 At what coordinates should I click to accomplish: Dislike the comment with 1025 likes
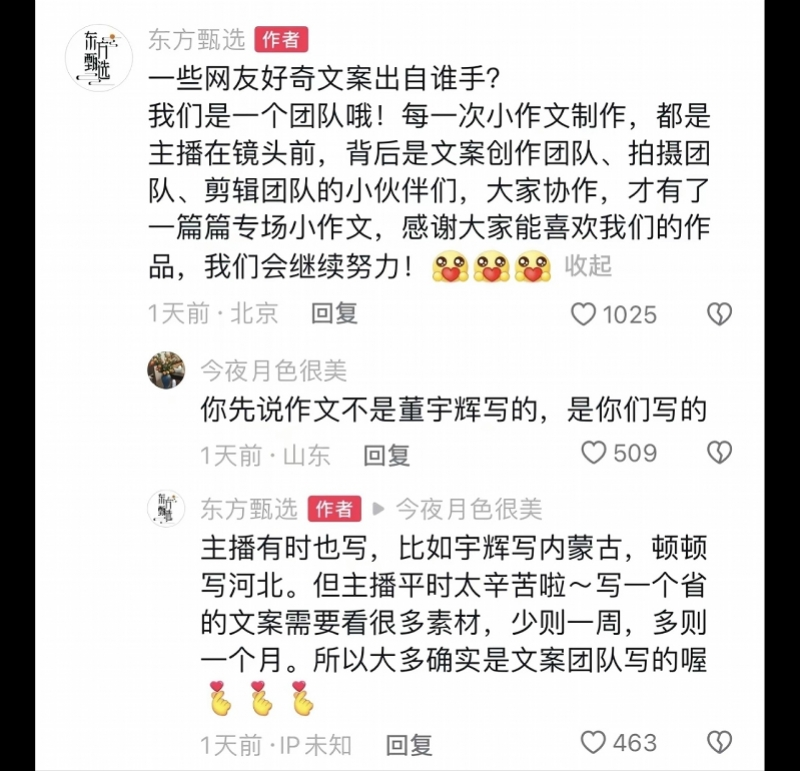[x=719, y=315]
